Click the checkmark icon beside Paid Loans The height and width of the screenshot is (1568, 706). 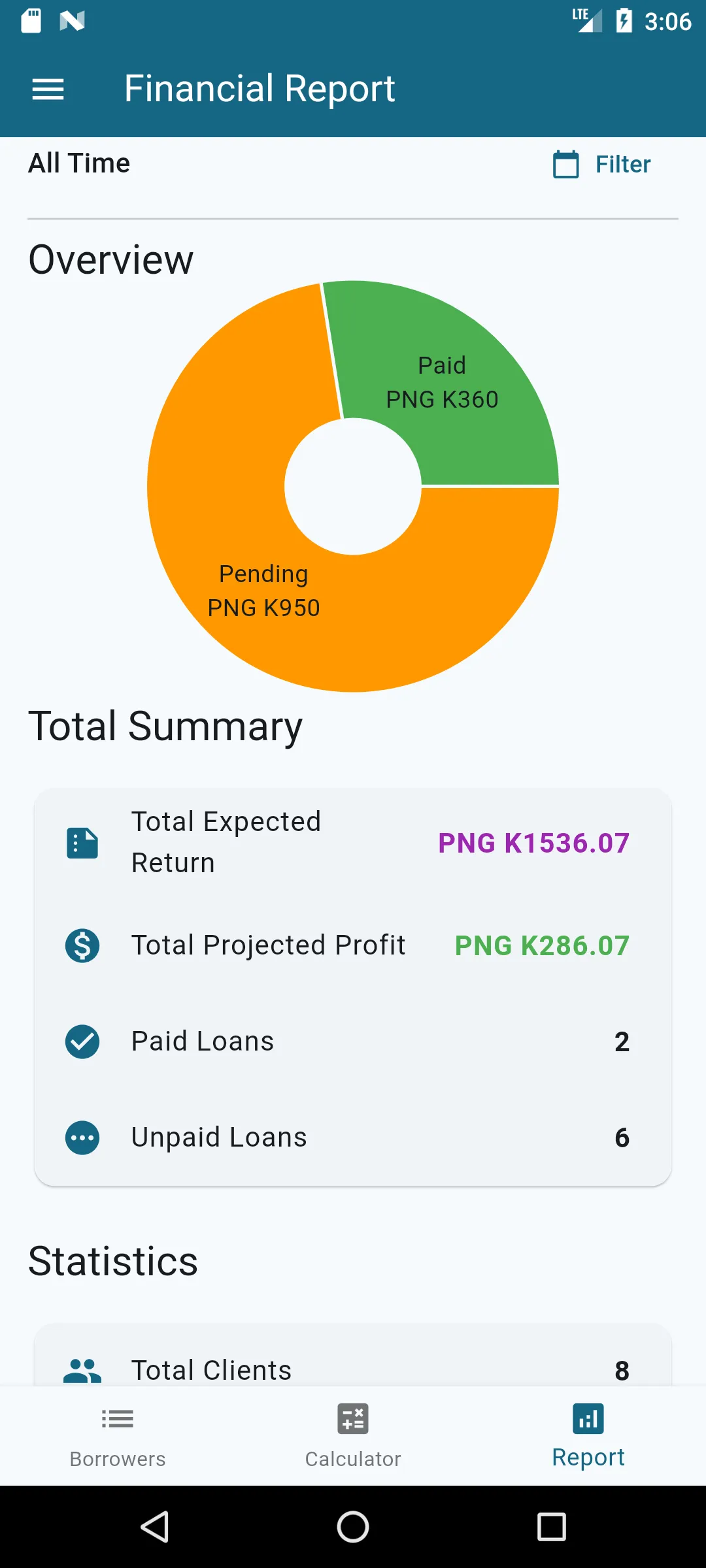pos(82,1042)
